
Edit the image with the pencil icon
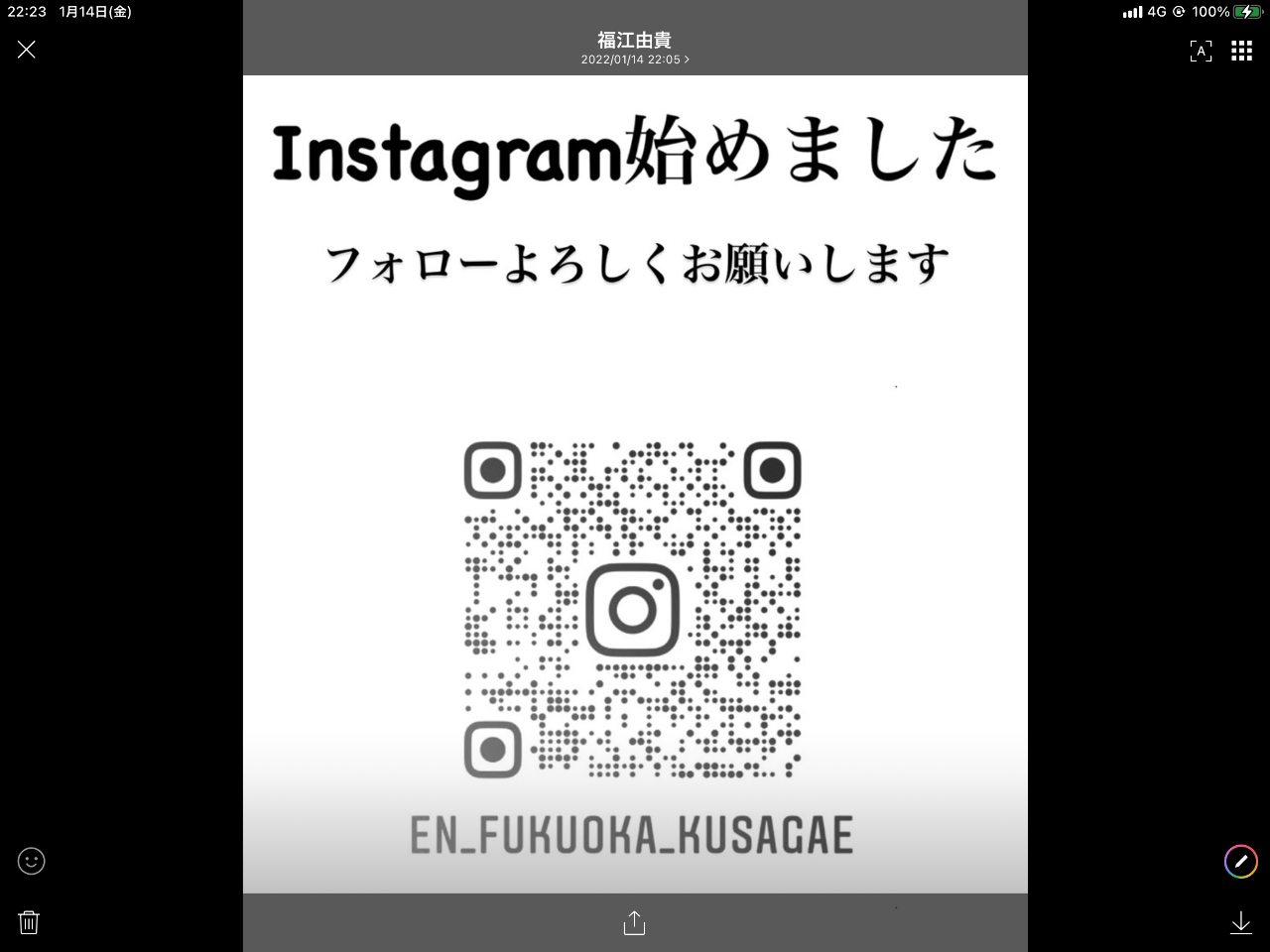[x=1240, y=861]
